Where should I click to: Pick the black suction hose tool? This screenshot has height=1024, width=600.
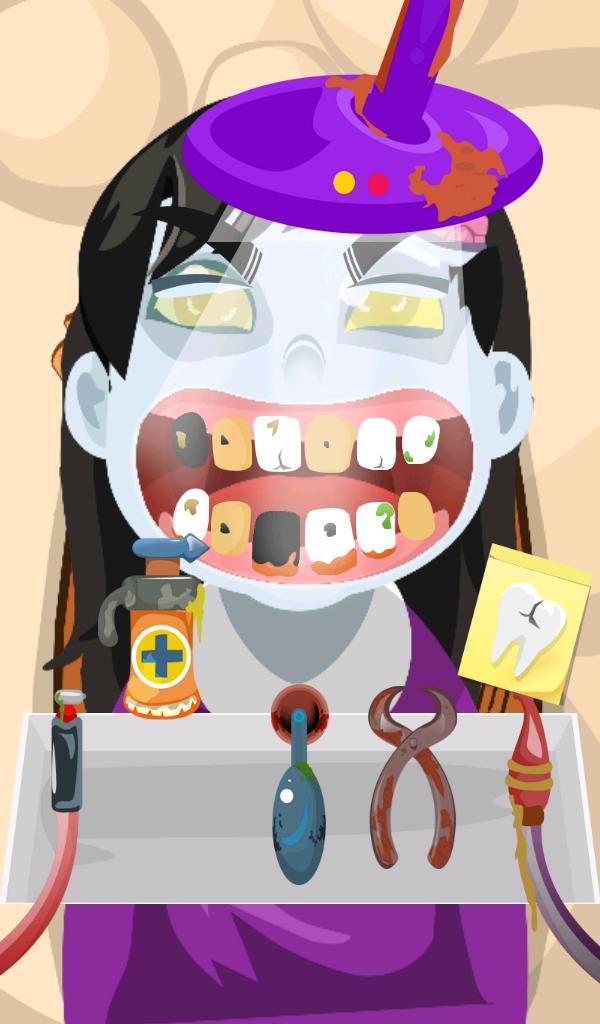pyautogui.click(x=67, y=760)
